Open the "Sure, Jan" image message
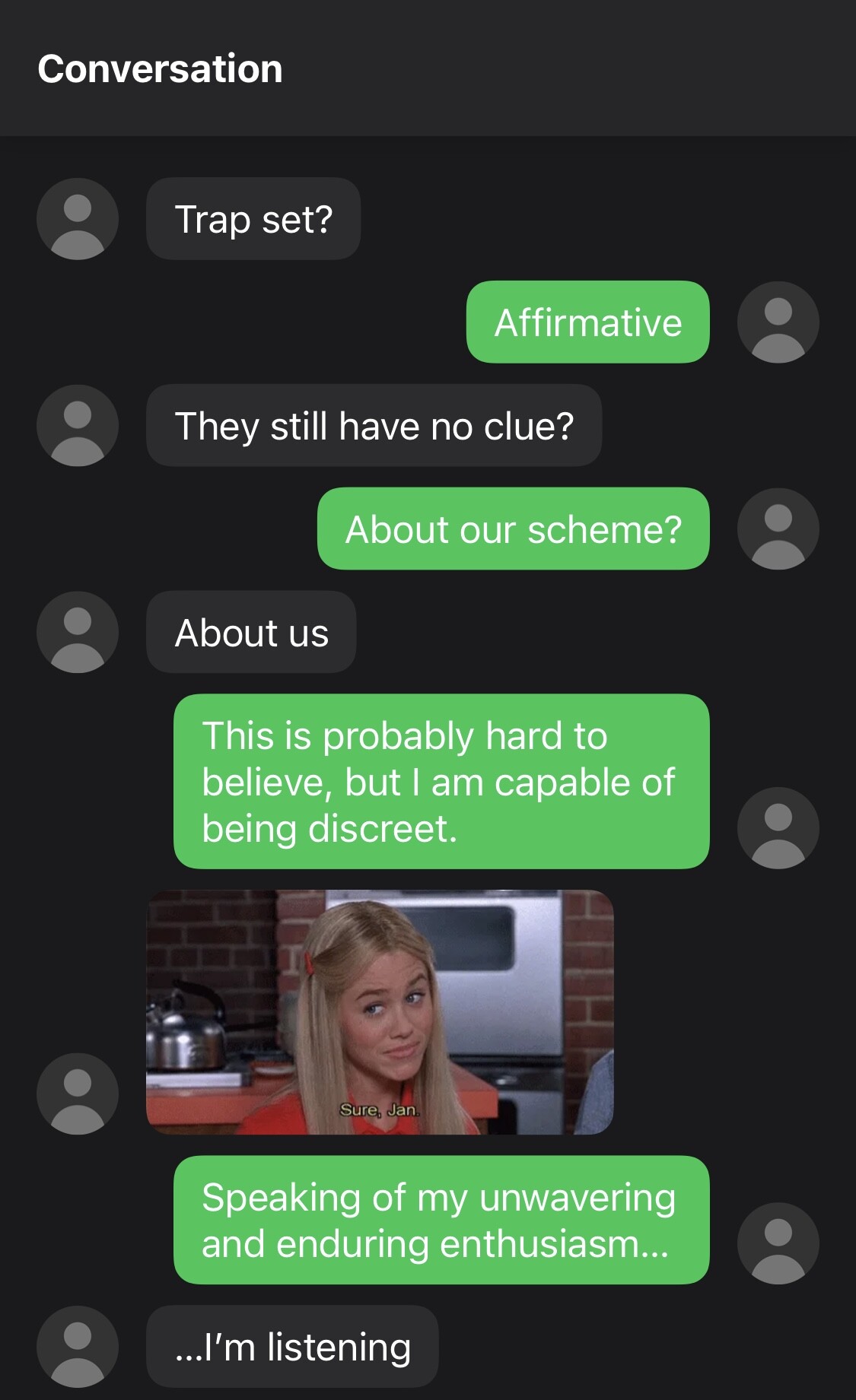 pyautogui.click(x=380, y=1011)
